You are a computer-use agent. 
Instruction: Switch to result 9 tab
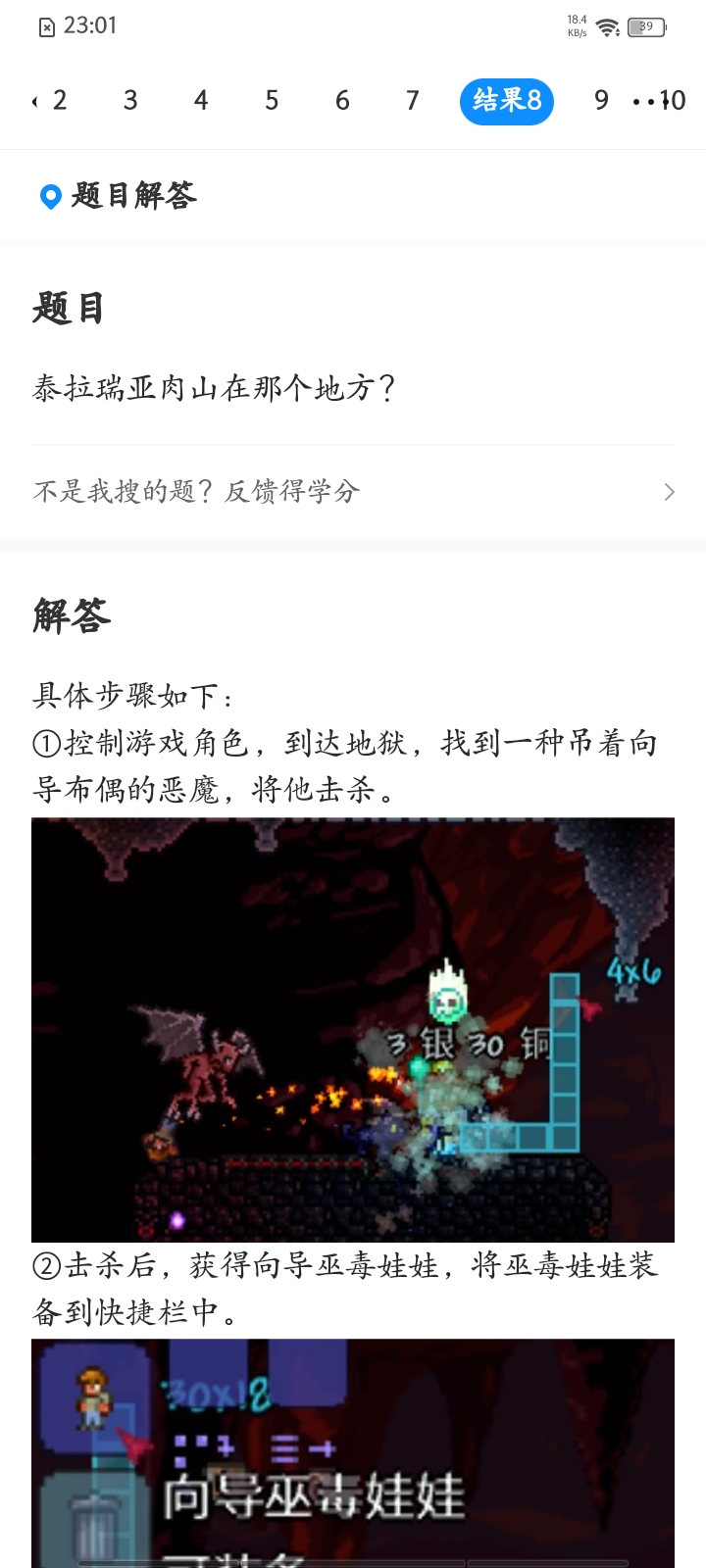pos(601,100)
